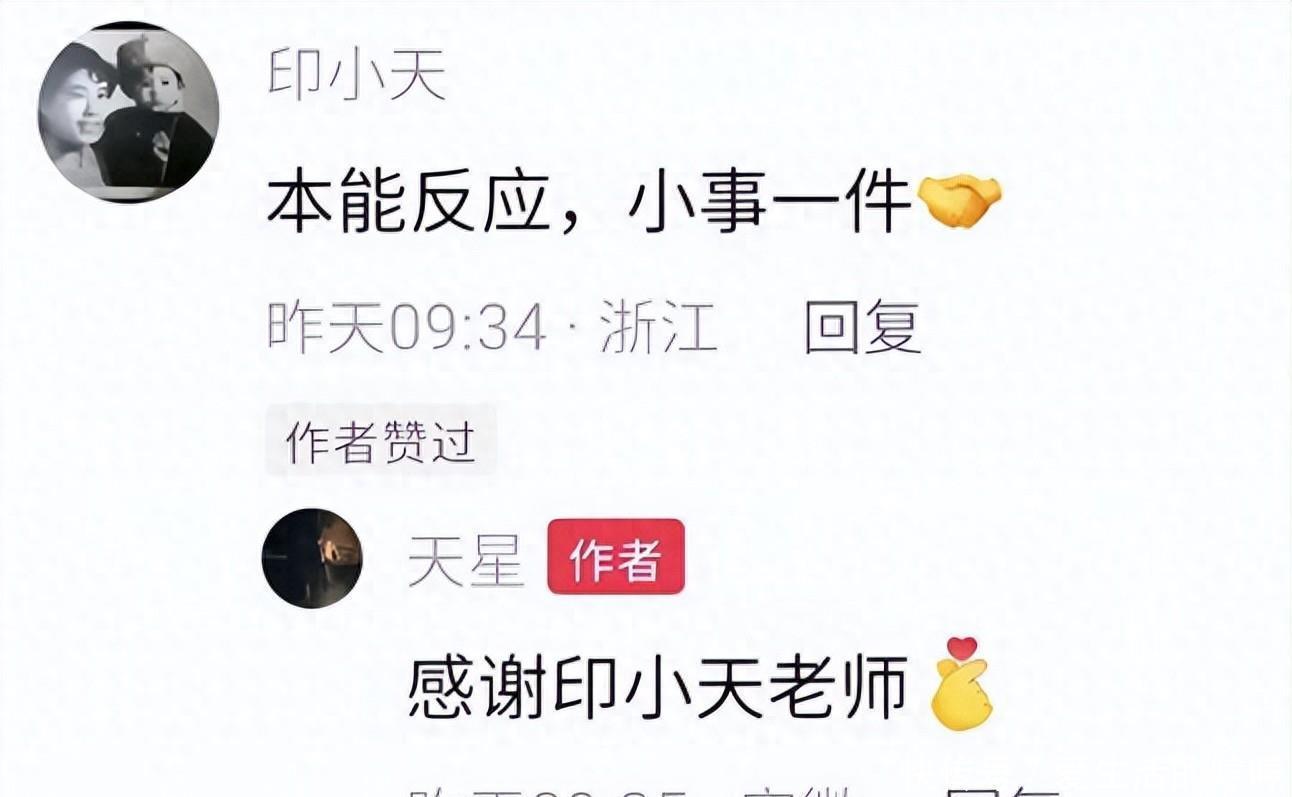Image resolution: width=1292 pixels, height=797 pixels.
Task: Reply to 印小天's comment
Action: (862, 326)
